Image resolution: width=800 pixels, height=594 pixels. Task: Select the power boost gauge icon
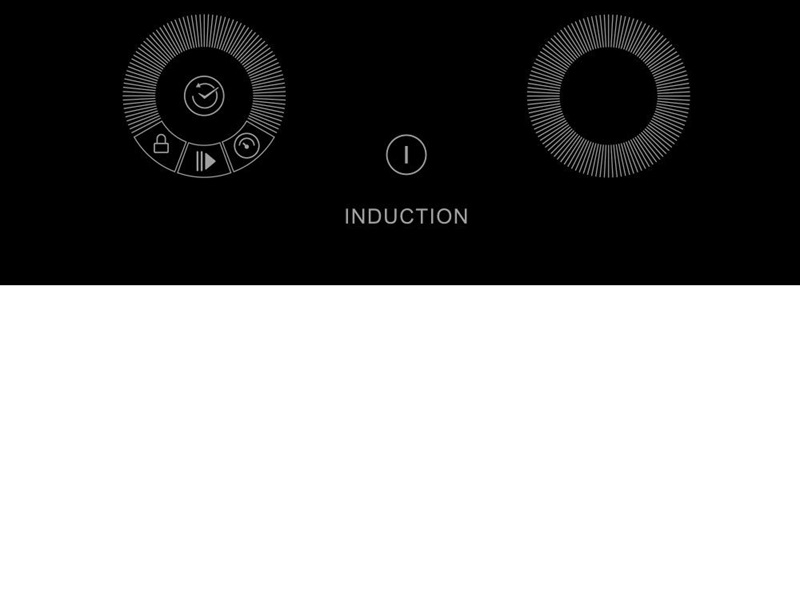click(x=246, y=146)
